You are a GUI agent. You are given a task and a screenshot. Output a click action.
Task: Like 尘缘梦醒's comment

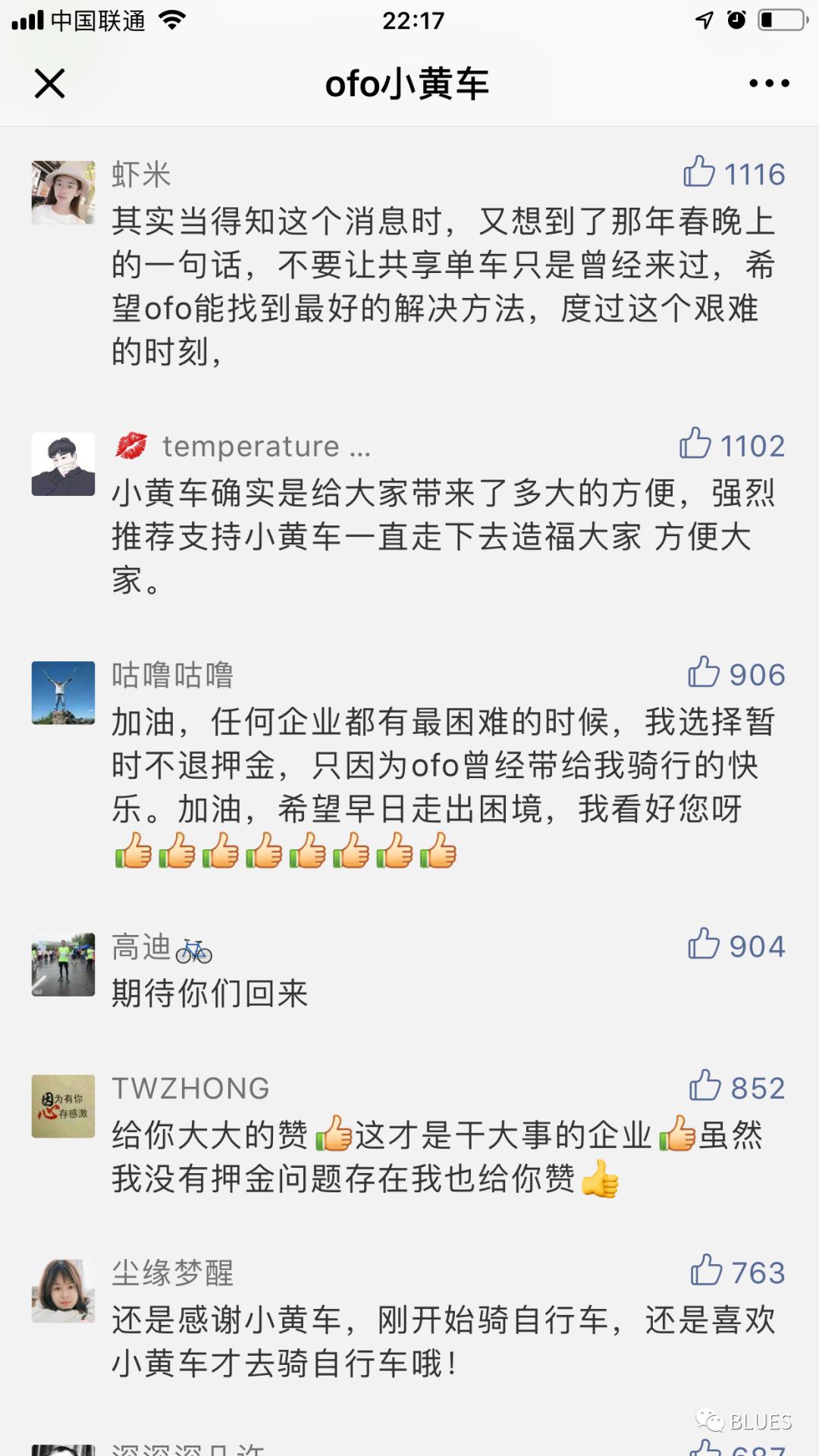[x=706, y=1270]
